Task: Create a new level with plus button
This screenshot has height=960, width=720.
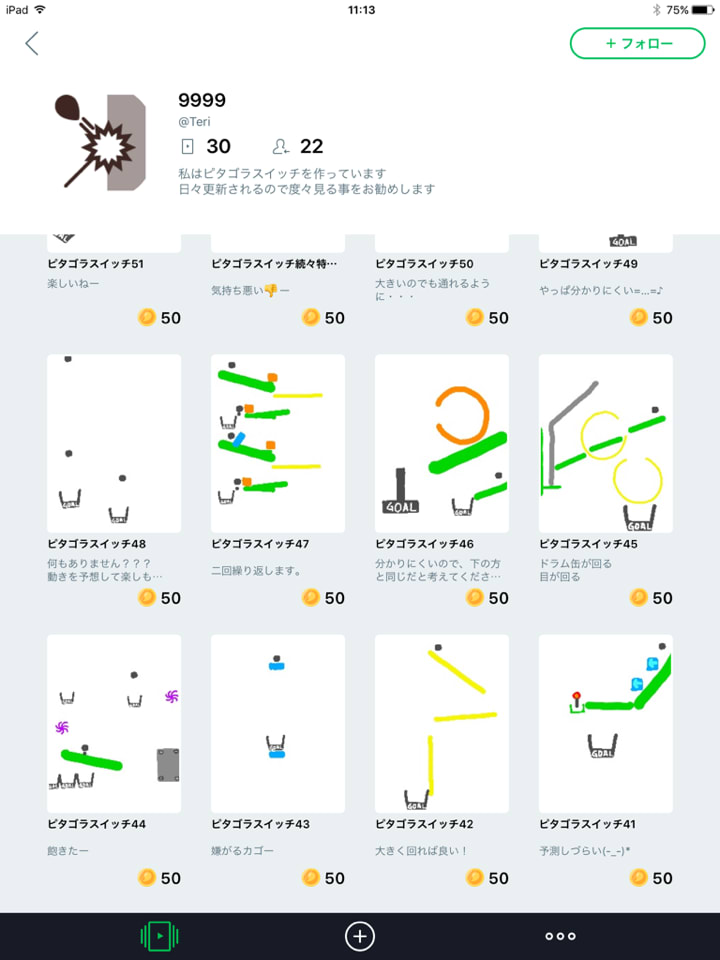Action: (x=360, y=936)
